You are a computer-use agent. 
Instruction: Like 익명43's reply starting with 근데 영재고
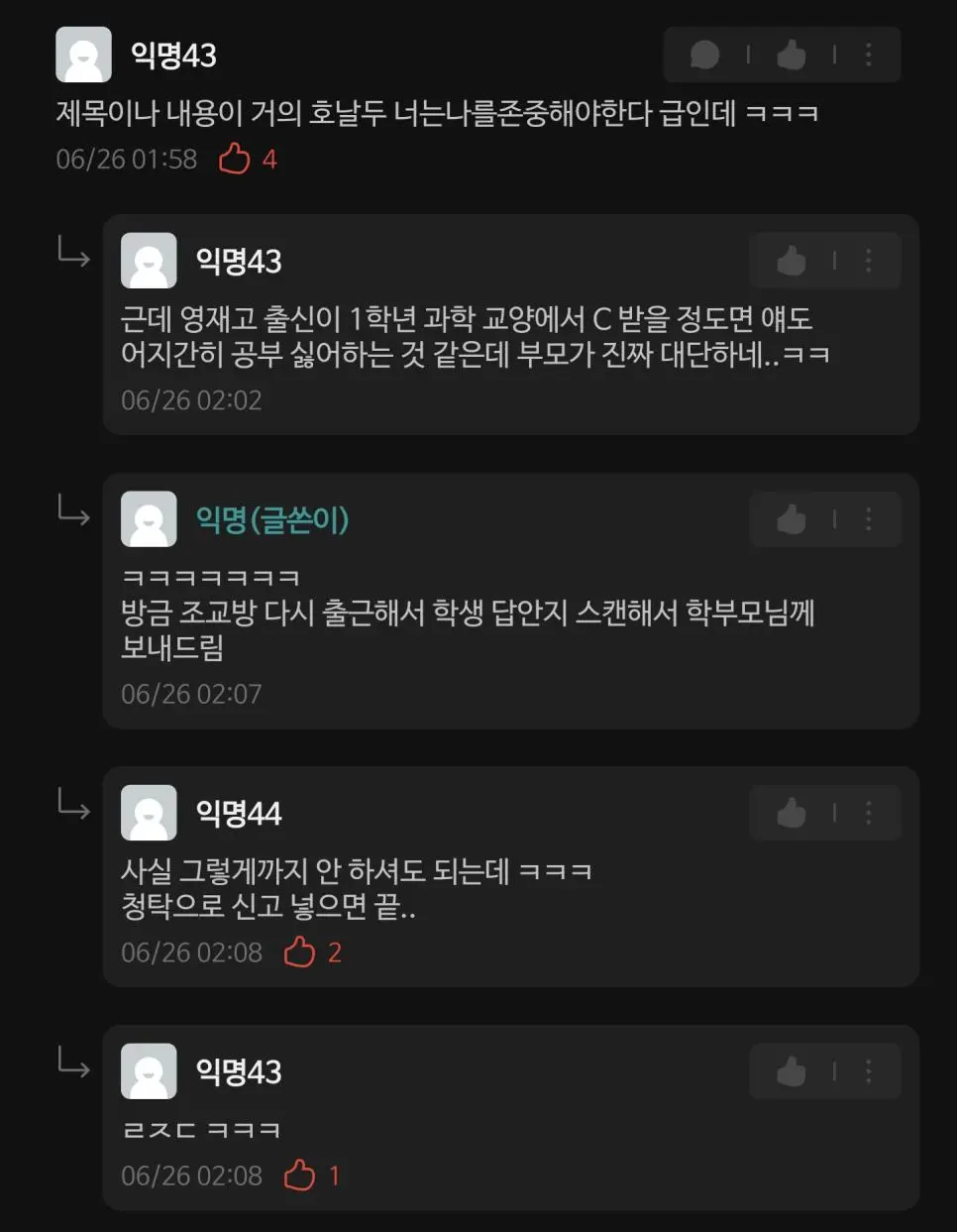(791, 261)
